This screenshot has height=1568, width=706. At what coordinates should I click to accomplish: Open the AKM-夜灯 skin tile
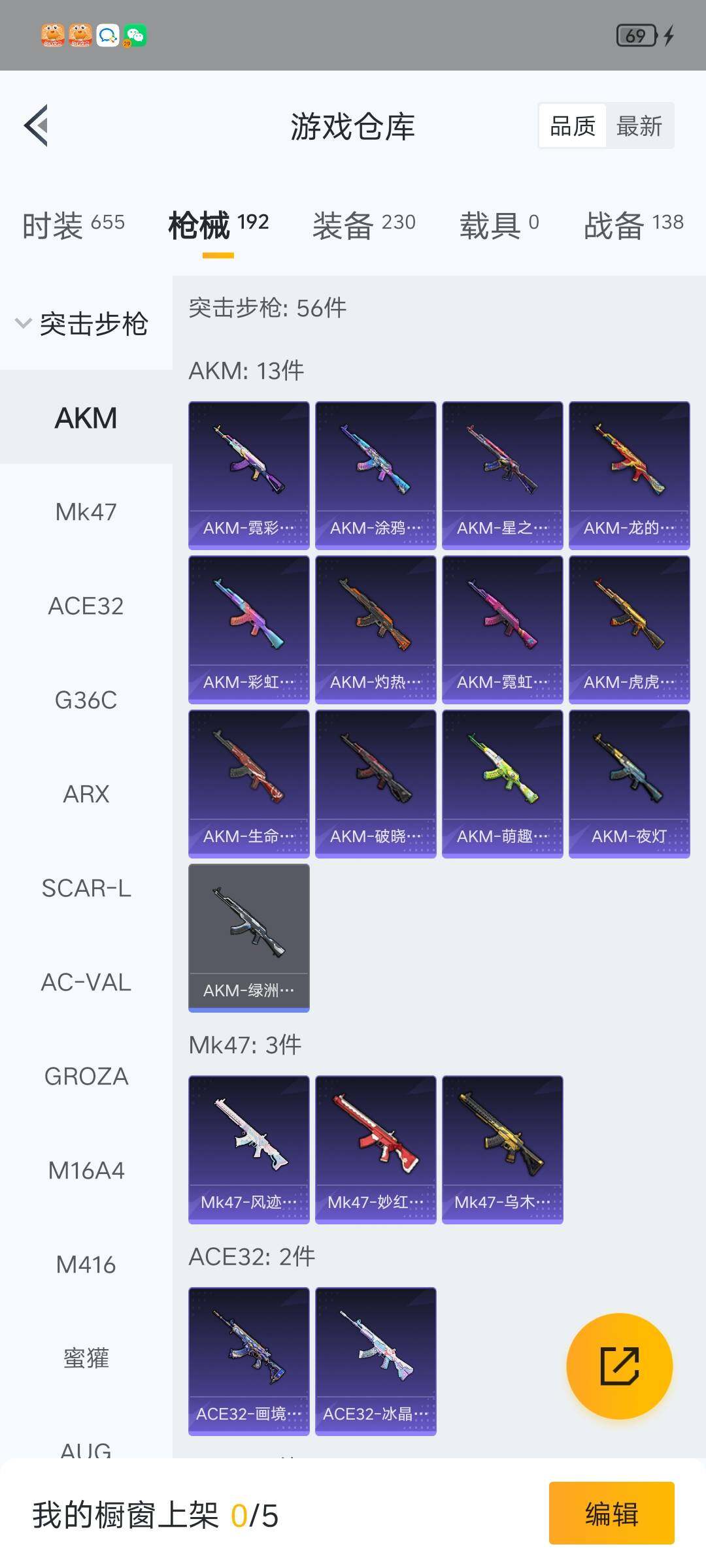pos(629,783)
